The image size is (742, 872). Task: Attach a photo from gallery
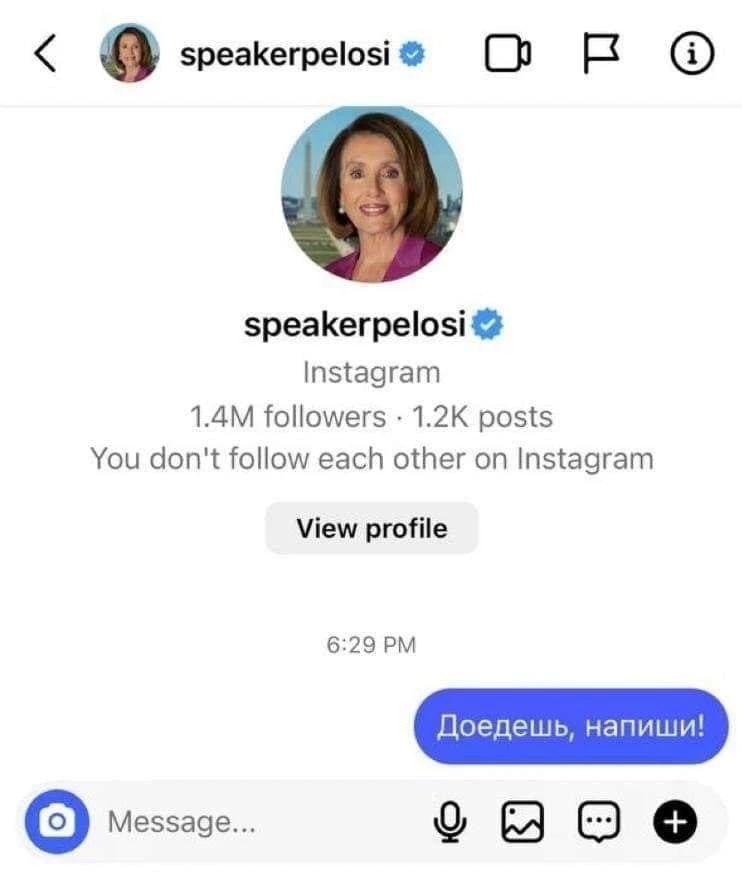[x=522, y=822]
